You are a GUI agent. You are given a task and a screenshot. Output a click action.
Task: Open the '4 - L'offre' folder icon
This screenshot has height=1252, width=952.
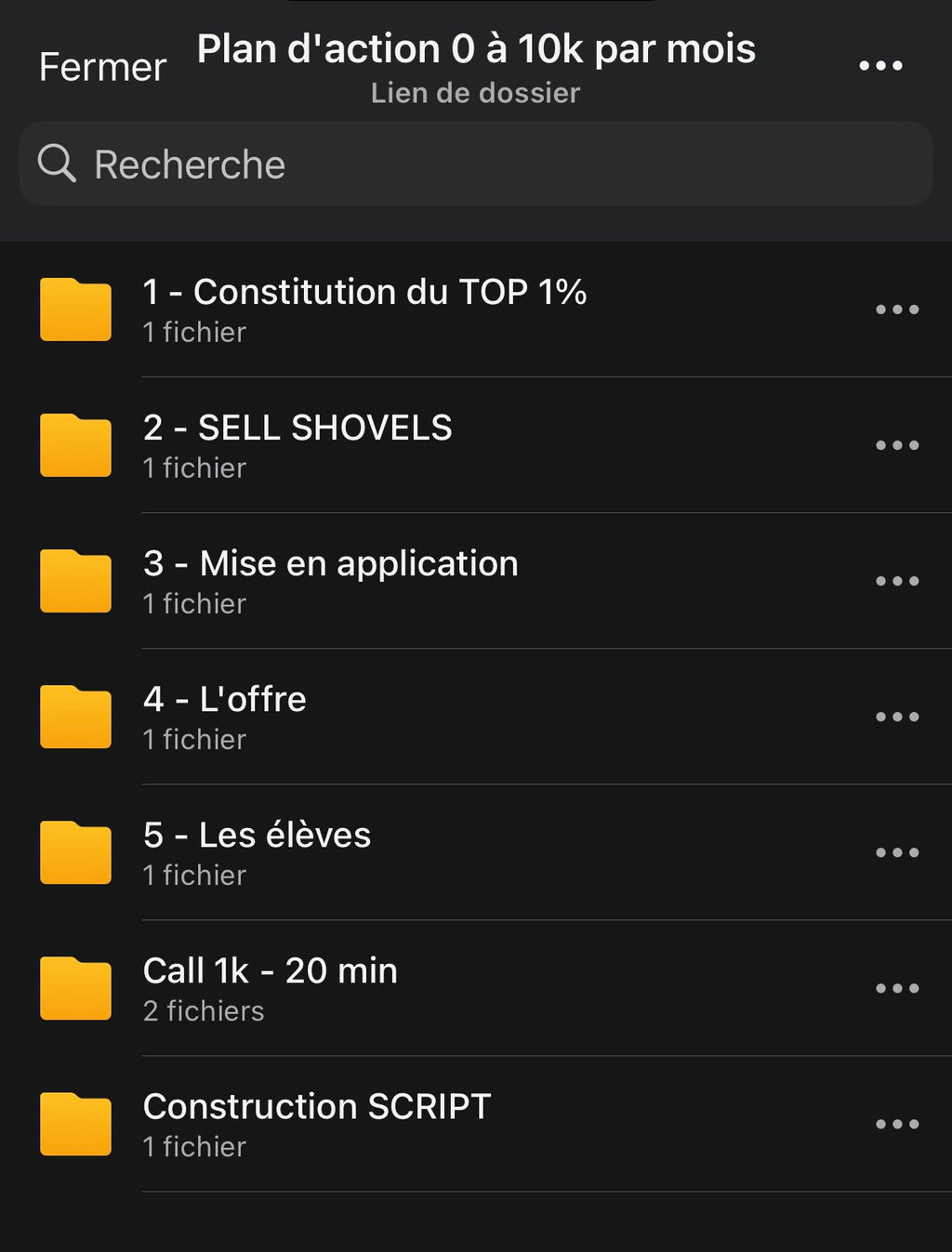coord(75,717)
